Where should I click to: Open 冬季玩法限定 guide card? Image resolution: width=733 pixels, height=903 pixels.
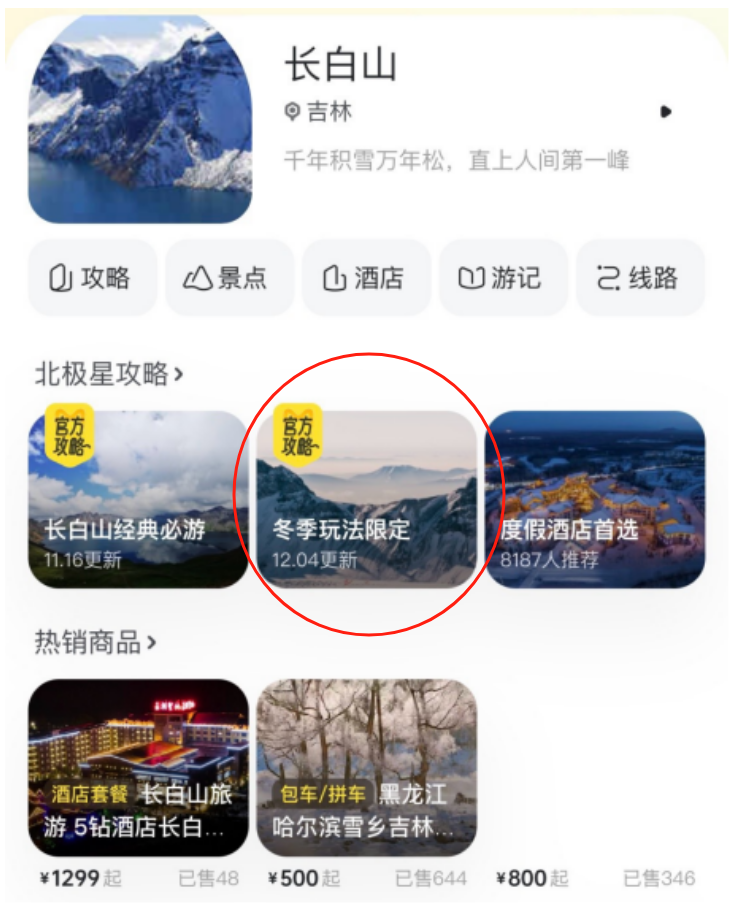point(366,499)
